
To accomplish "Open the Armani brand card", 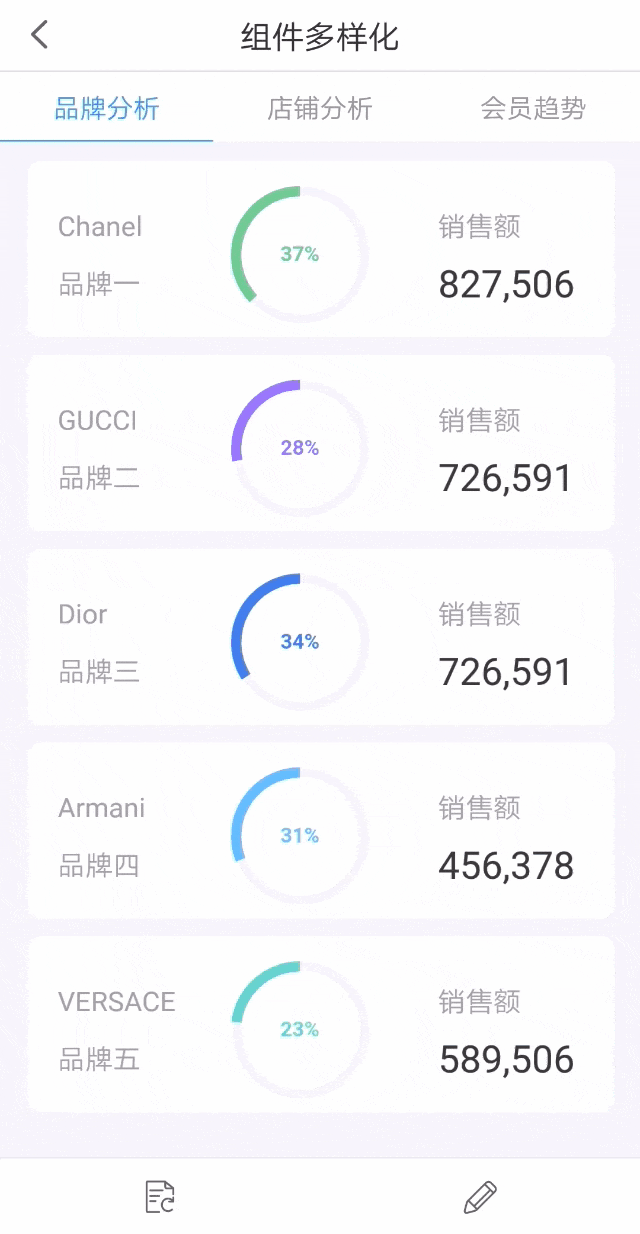I will pyautogui.click(x=320, y=830).
